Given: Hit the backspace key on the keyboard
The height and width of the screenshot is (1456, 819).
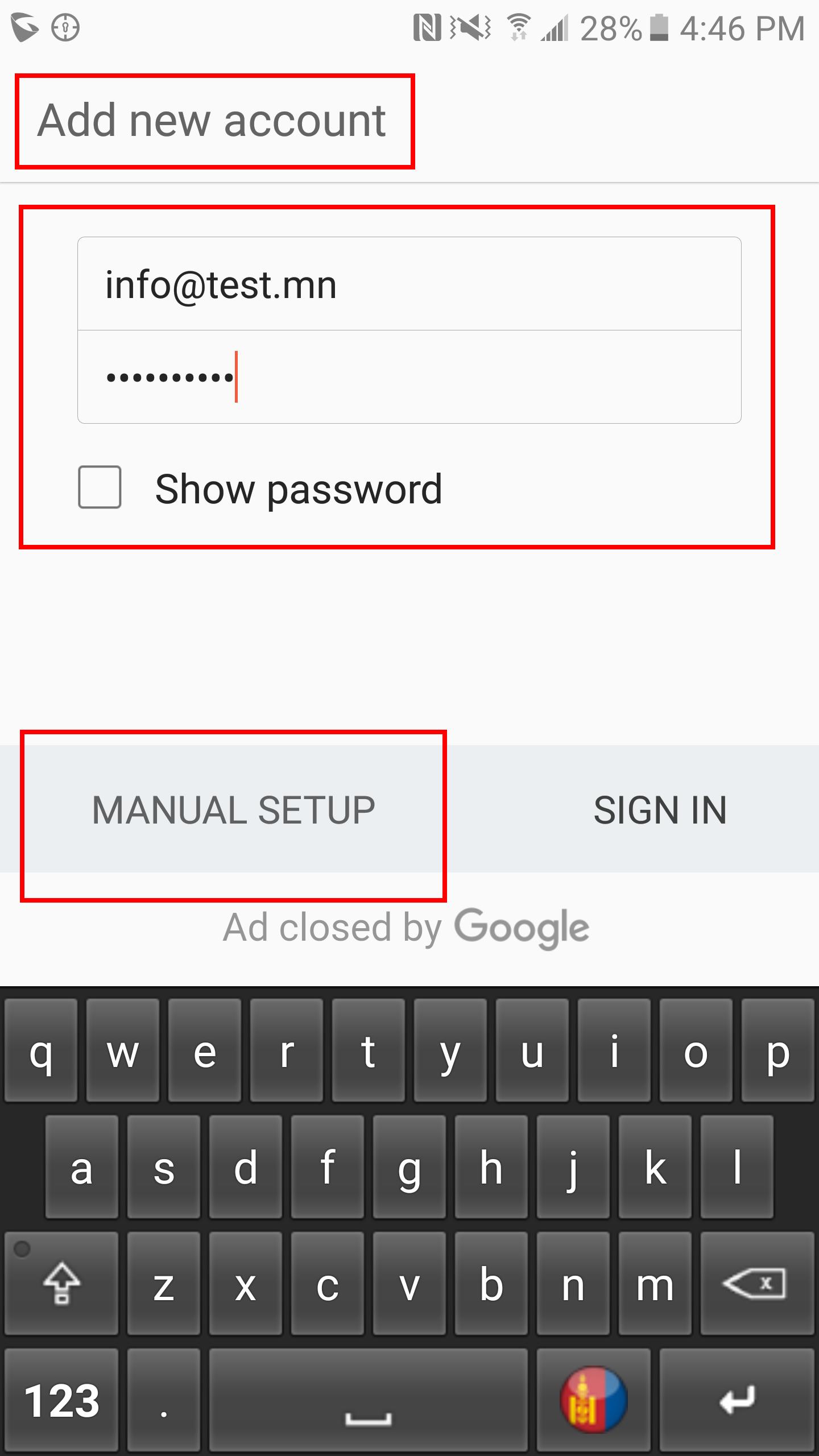Looking at the screenshot, I should click(757, 1284).
